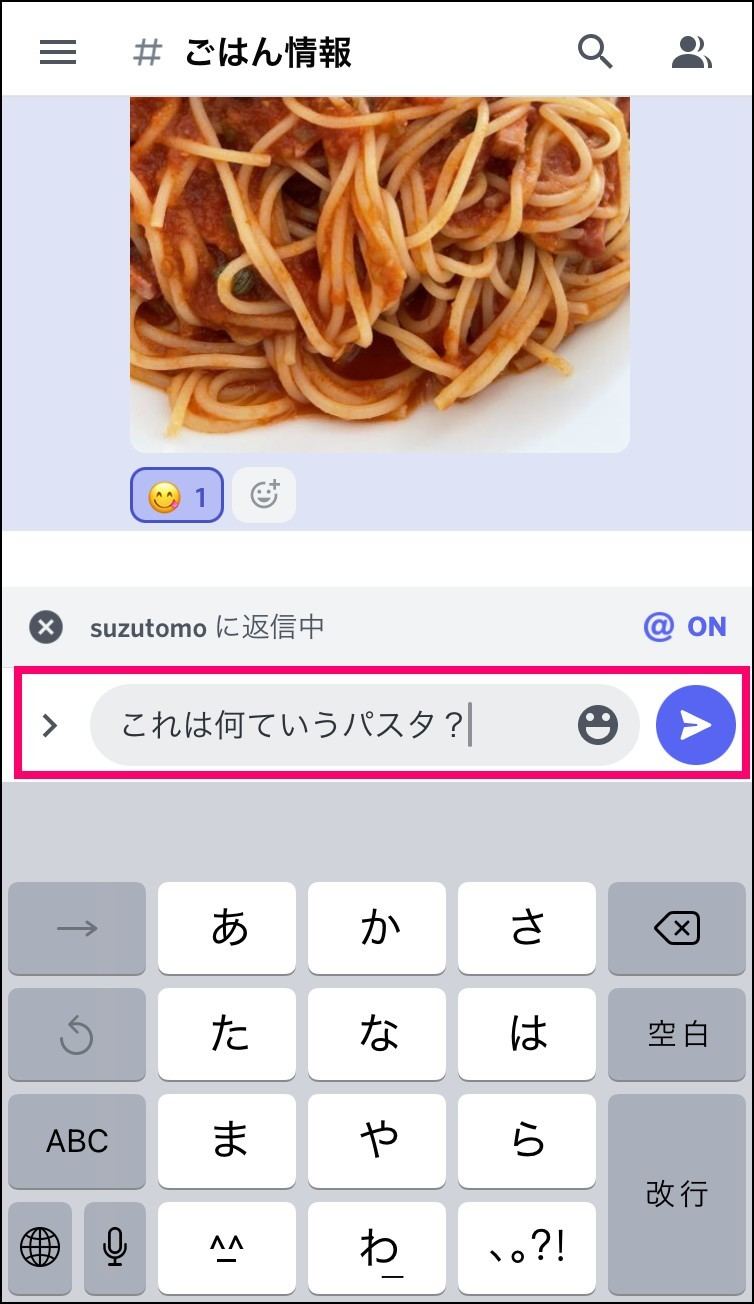The width and height of the screenshot is (754, 1304).
Task: Hit the keyboard backspace key
Action: pos(677,929)
